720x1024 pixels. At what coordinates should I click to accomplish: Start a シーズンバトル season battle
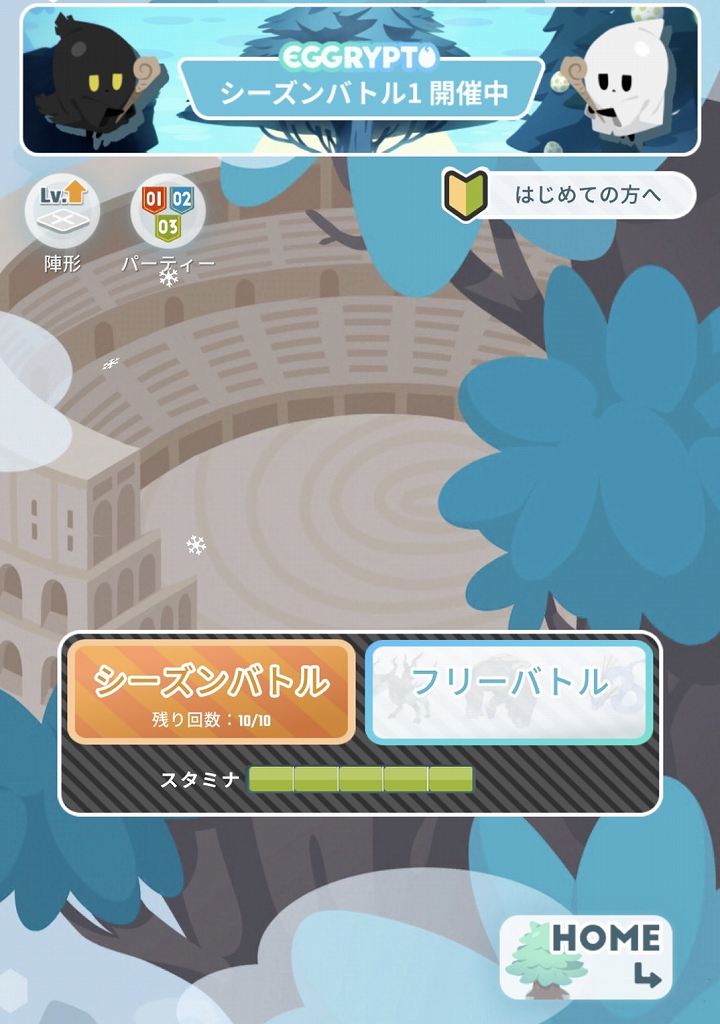[211, 692]
